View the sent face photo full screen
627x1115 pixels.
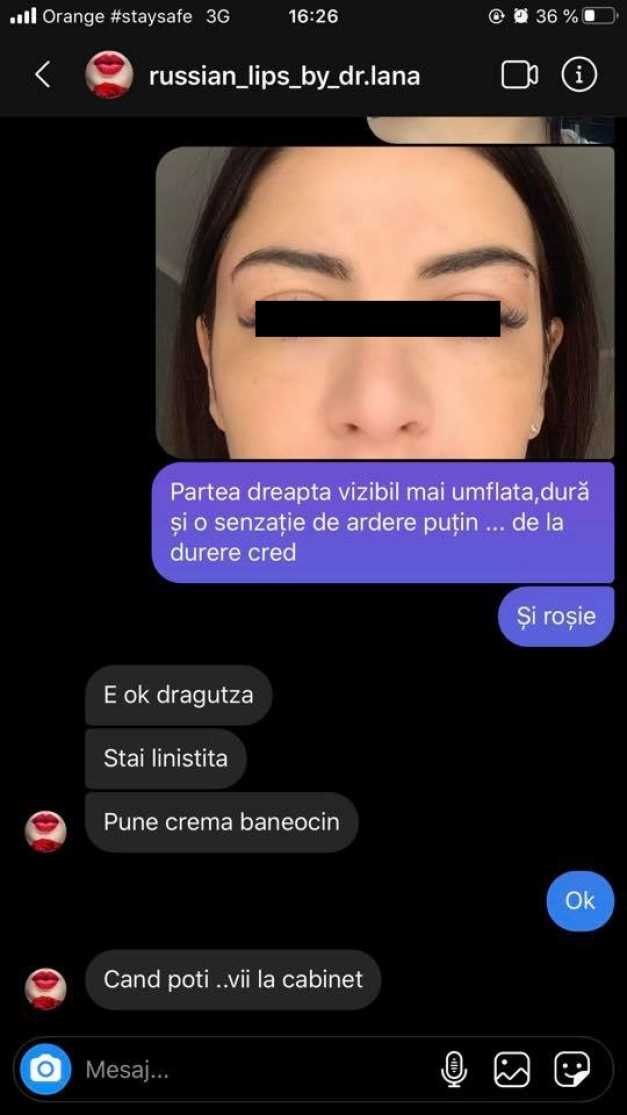tap(385, 302)
